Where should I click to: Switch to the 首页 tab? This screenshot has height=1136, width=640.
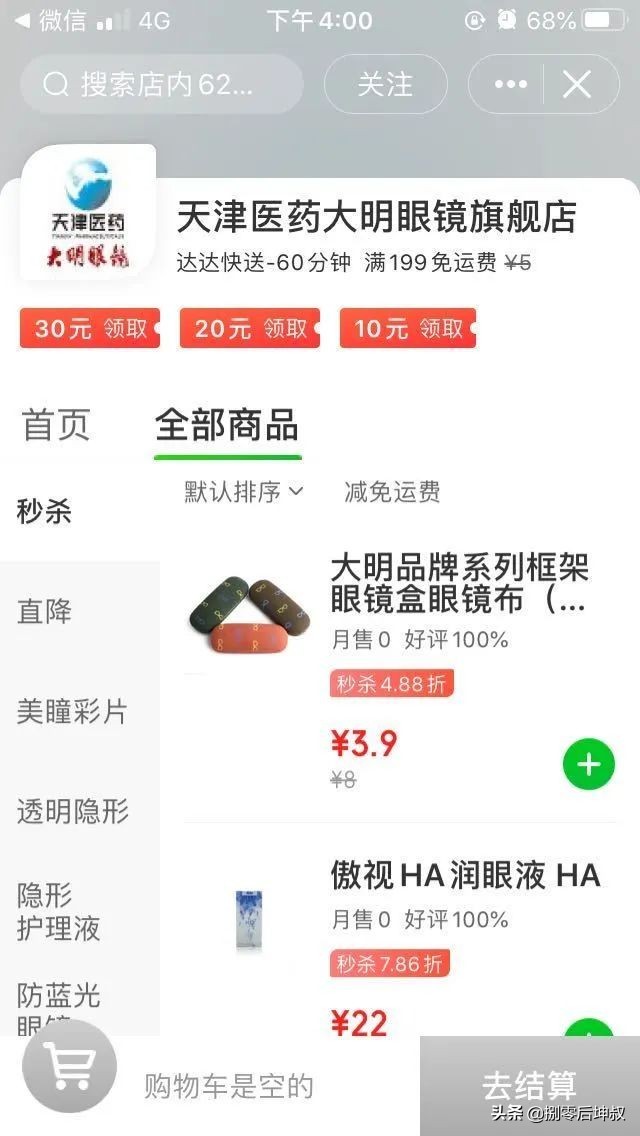pos(56,425)
